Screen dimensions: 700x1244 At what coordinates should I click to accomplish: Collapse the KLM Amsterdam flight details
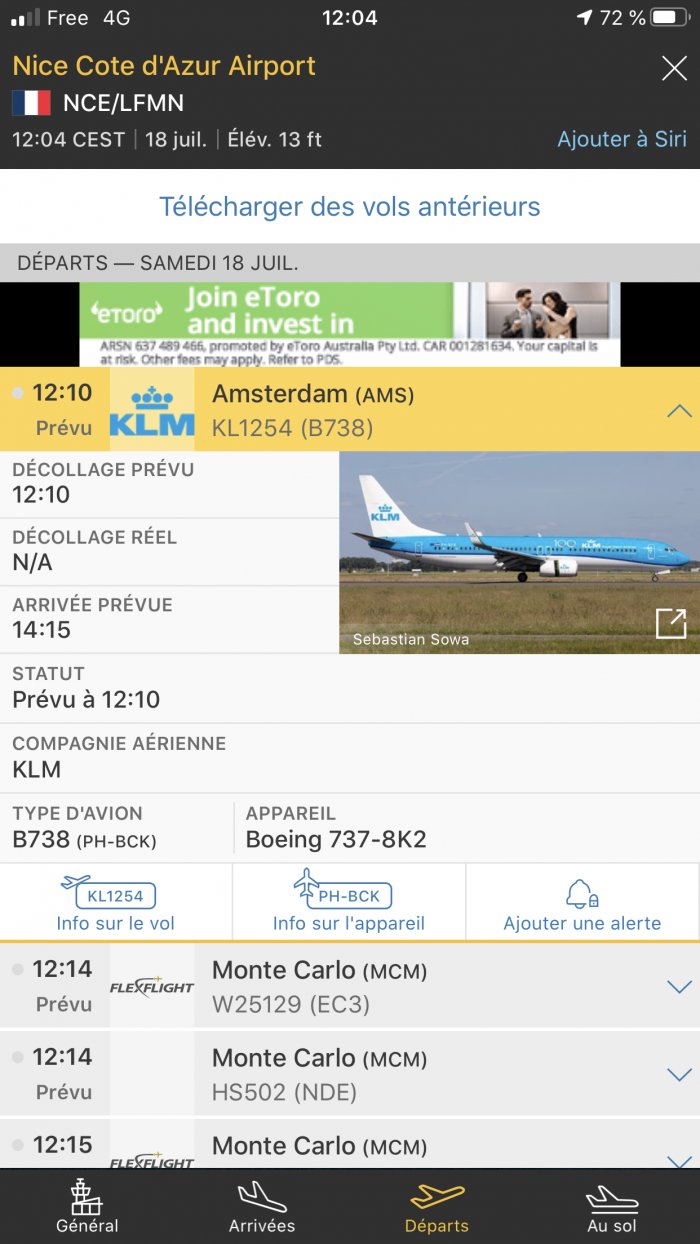coord(678,411)
